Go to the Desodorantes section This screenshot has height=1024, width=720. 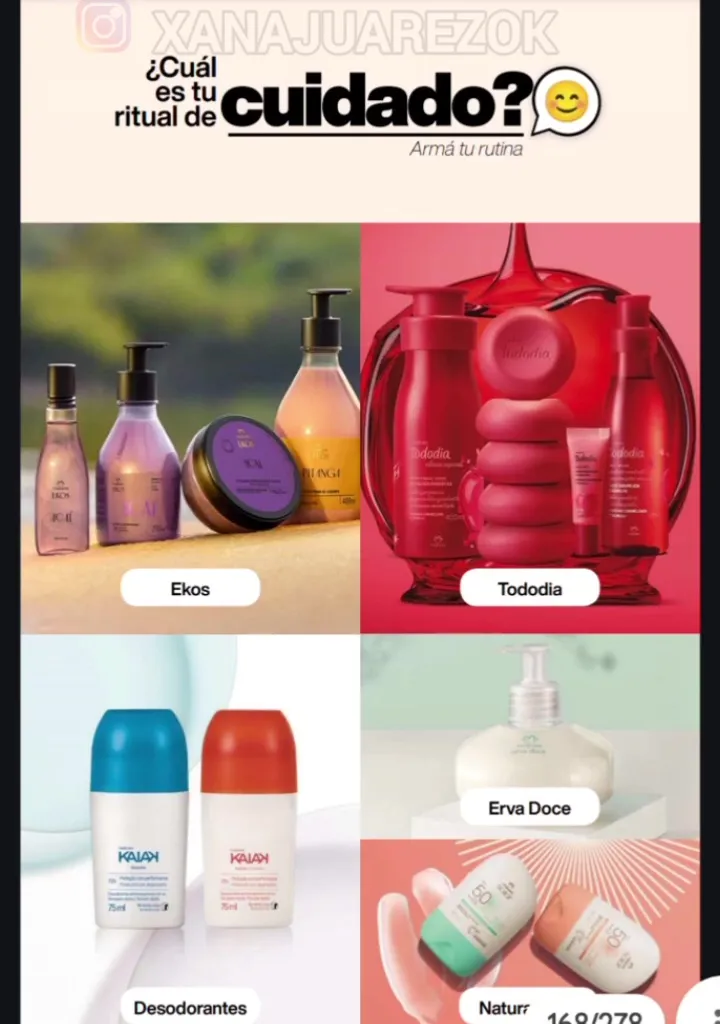pyautogui.click(x=190, y=1007)
